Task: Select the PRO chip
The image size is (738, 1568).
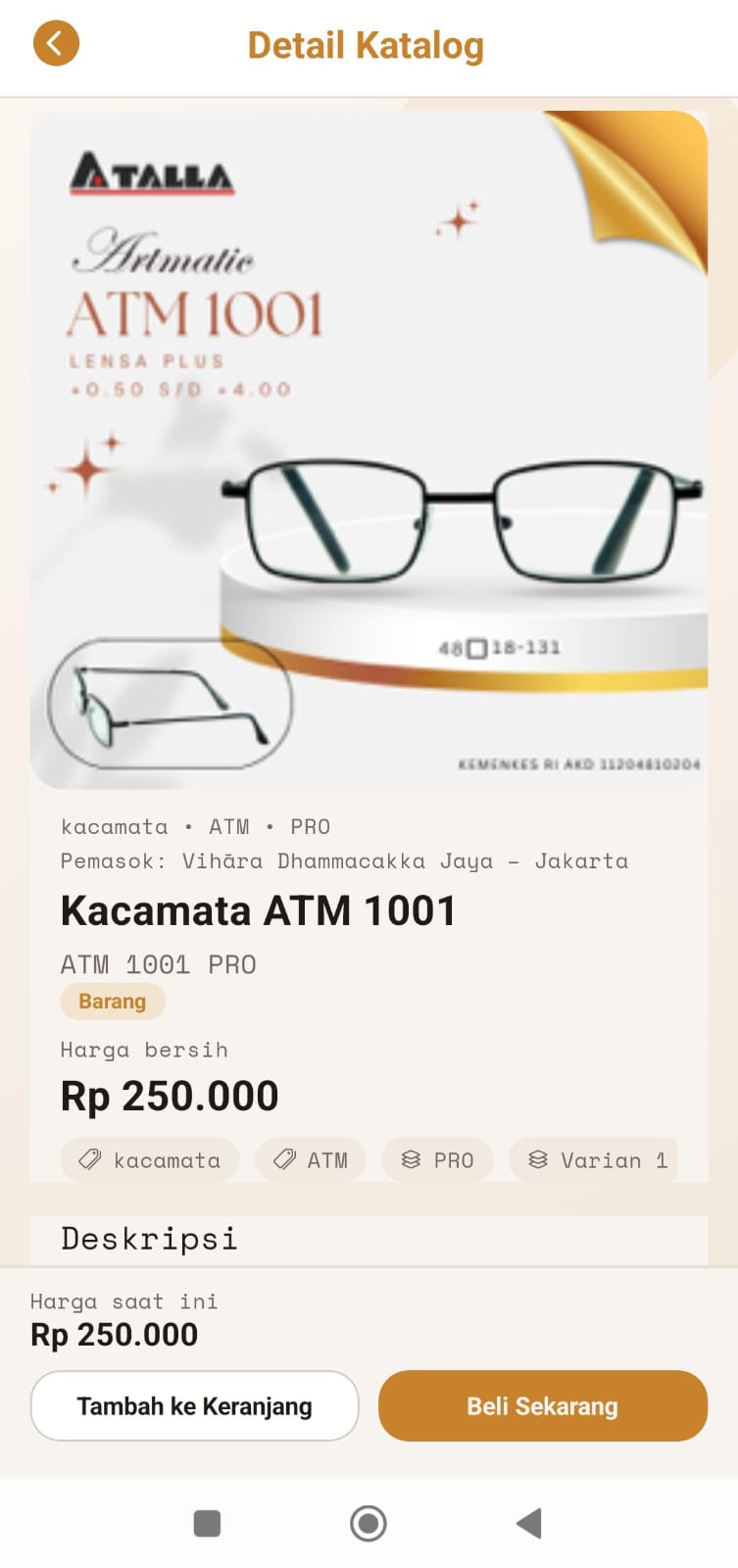Action: 437,1160
